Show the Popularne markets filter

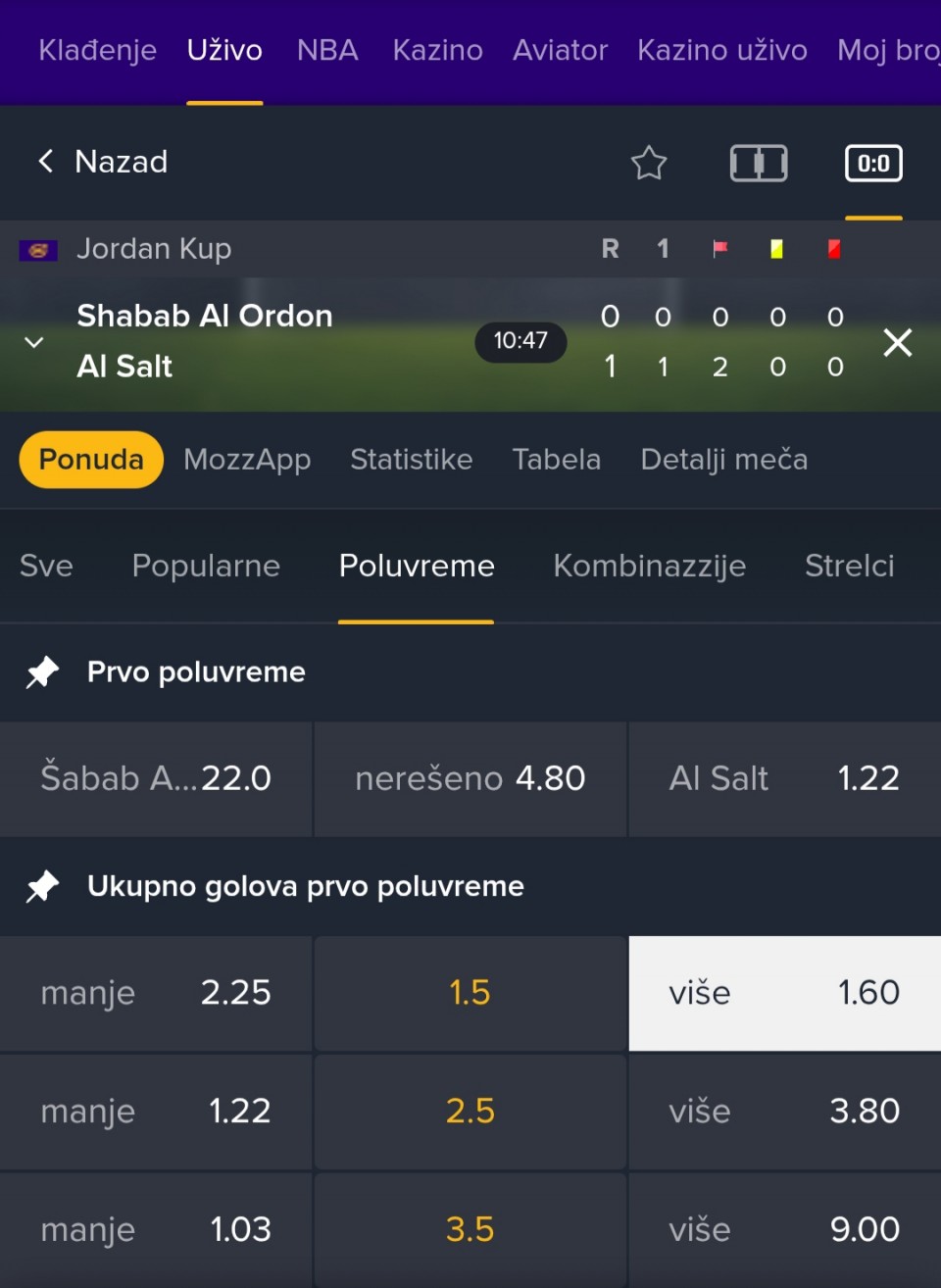[x=206, y=566]
